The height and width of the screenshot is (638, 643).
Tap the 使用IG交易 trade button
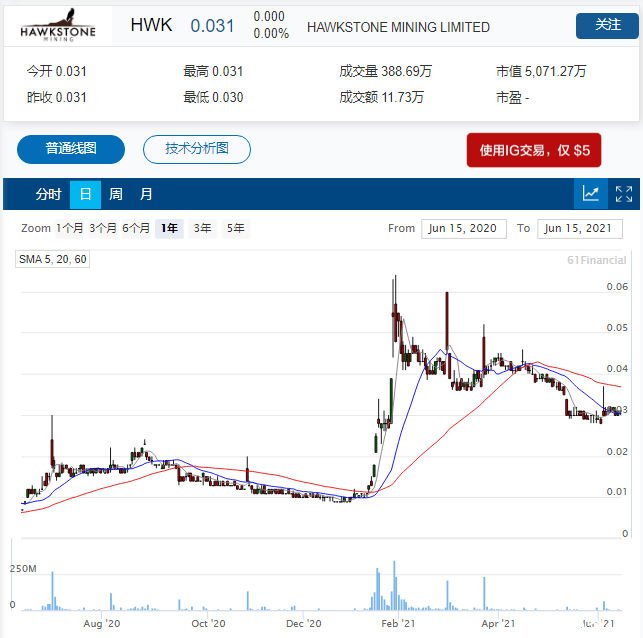tap(534, 150)
